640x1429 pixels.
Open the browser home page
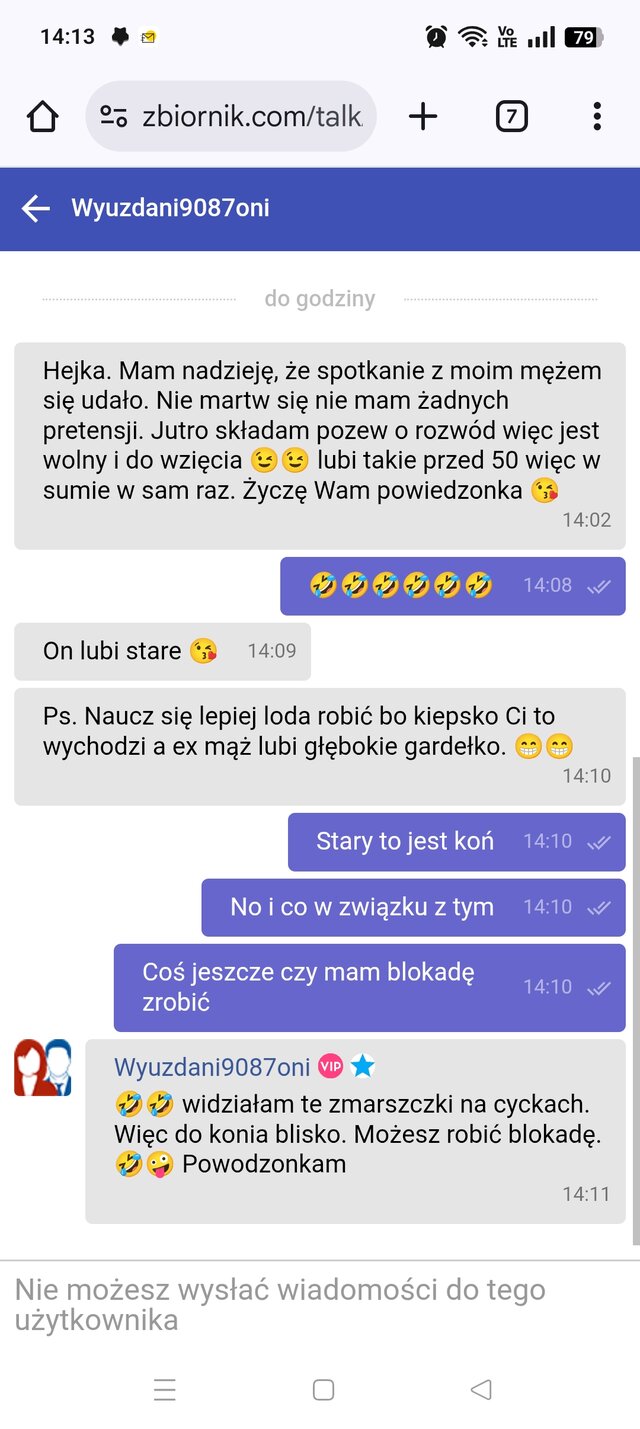42,117
